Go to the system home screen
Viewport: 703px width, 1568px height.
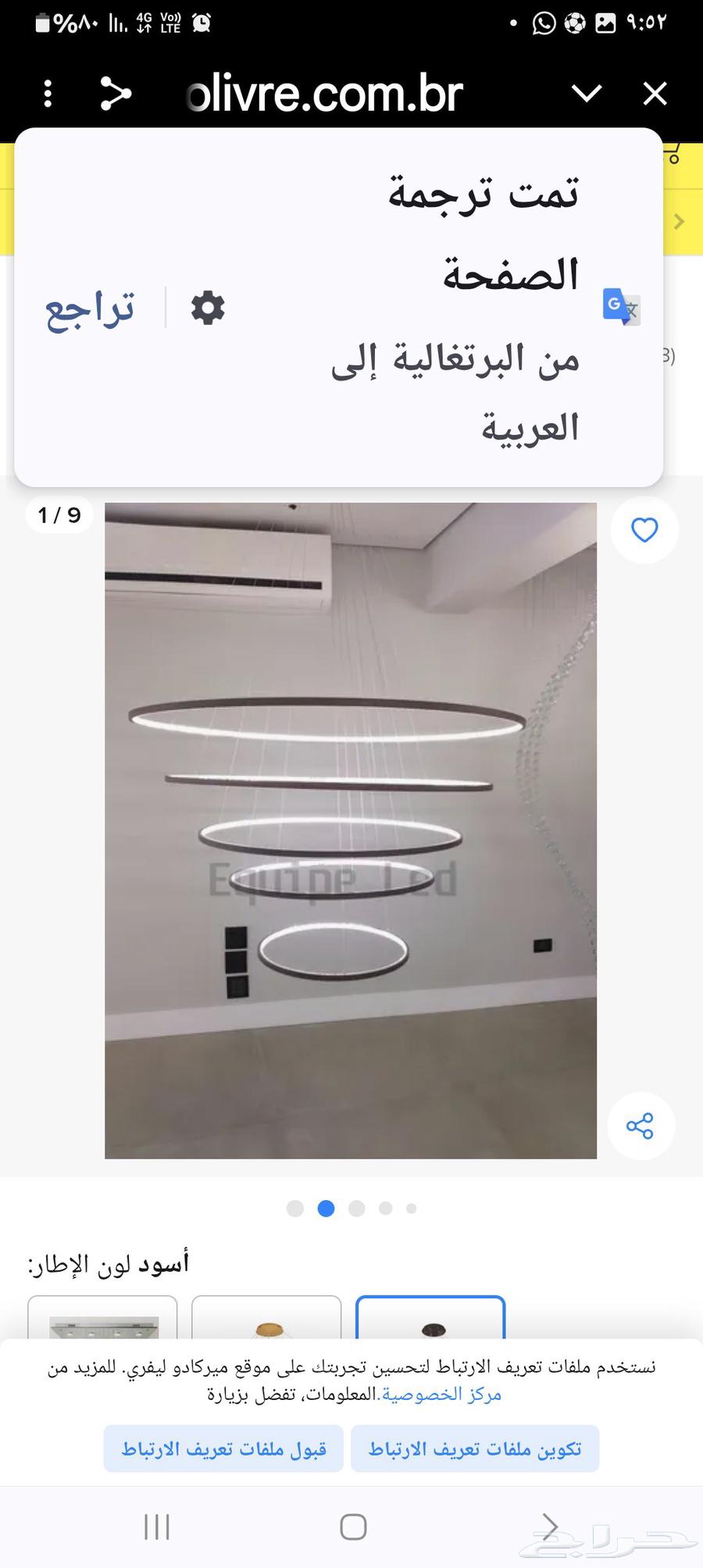click(x=353, y=1527)
